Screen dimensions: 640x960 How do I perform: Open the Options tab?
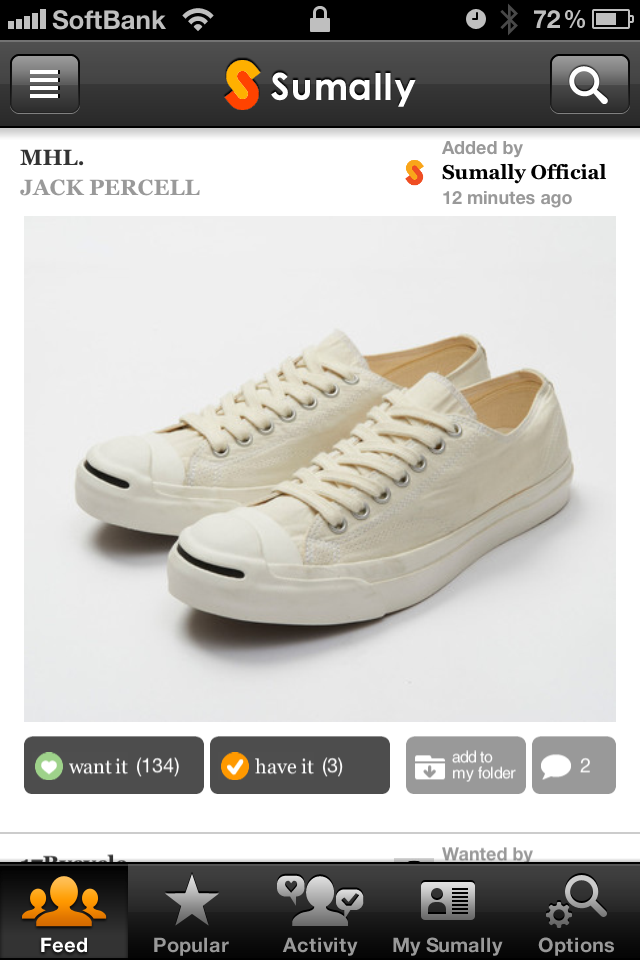(576, 914)
